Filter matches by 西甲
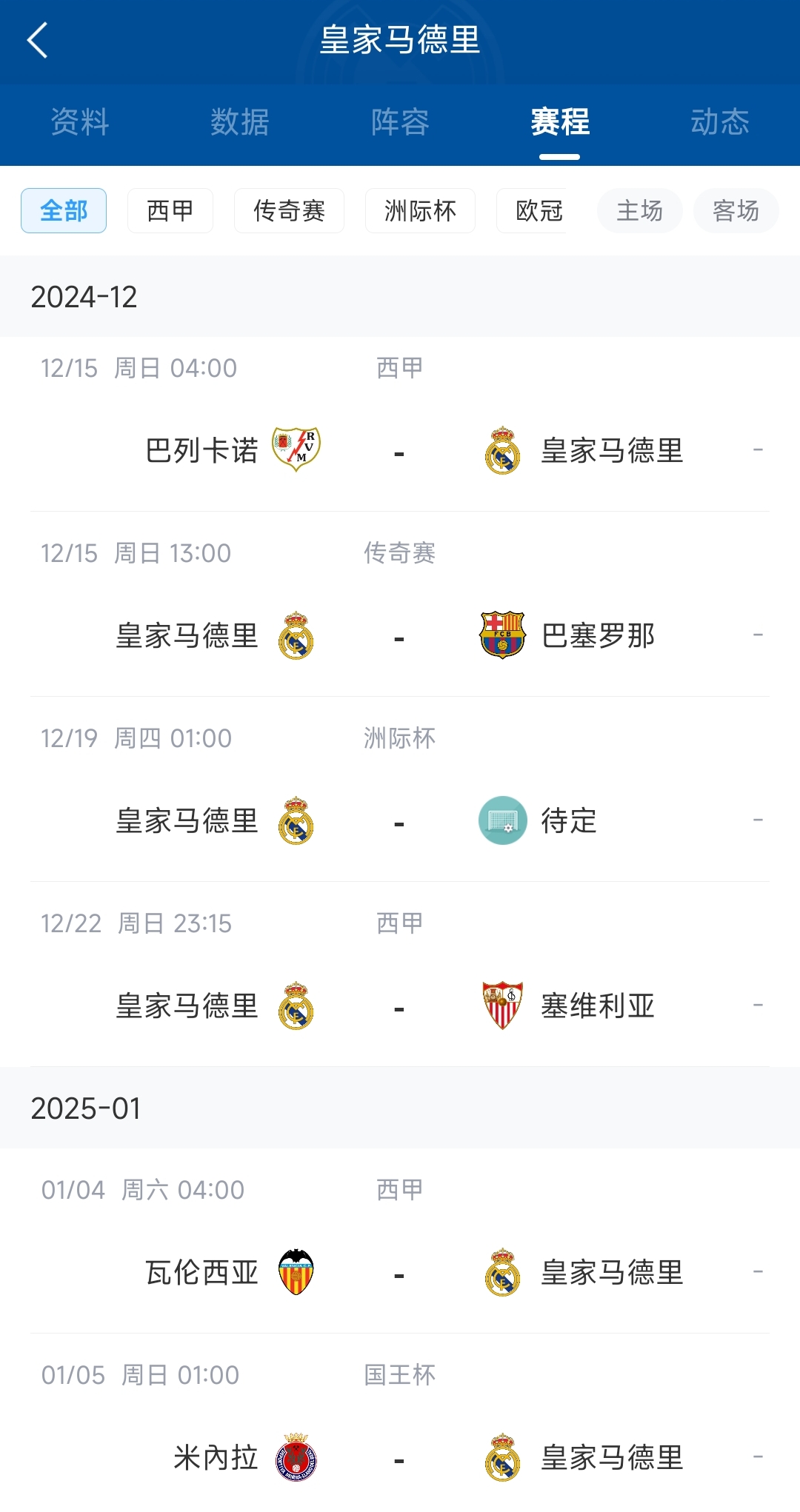800x1512 pixels. [170, 211]
